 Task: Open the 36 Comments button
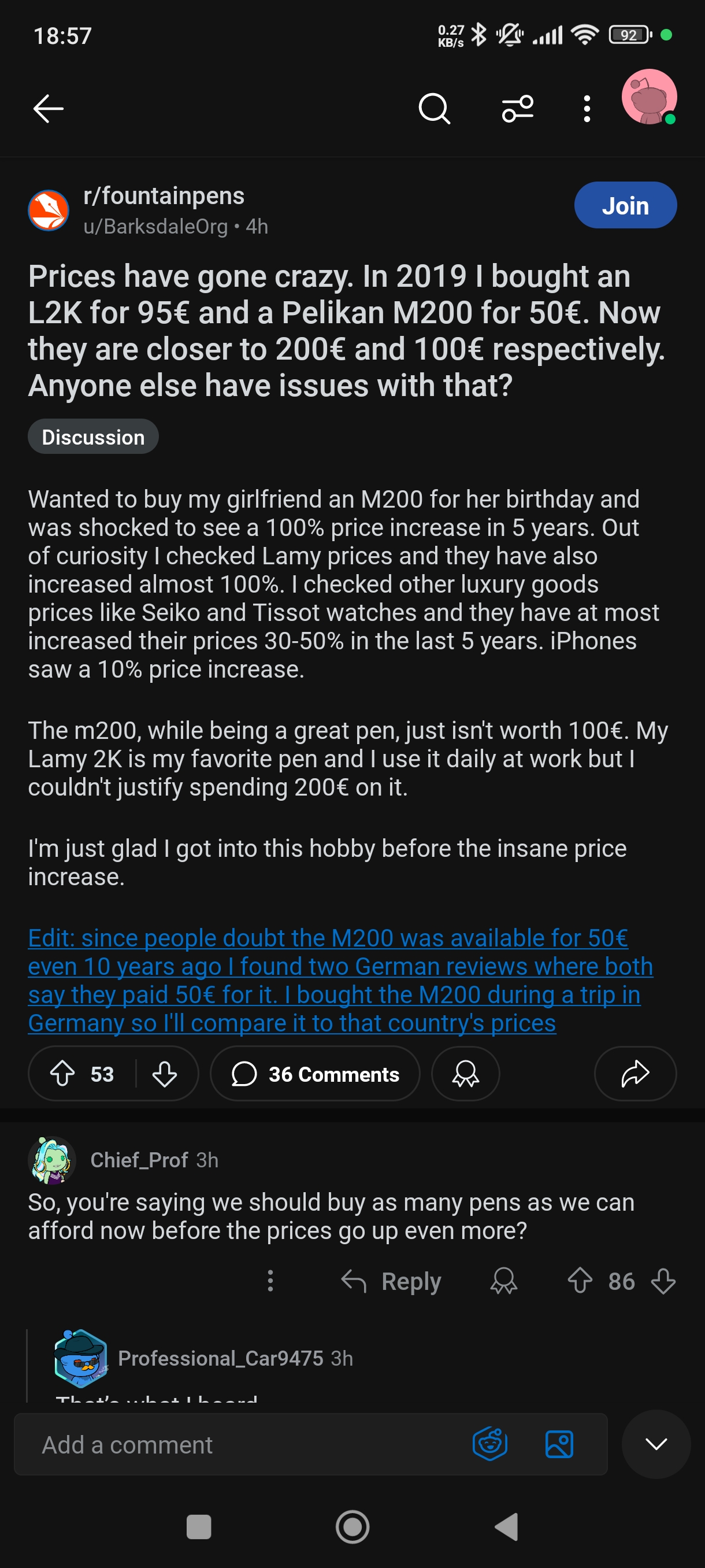[315, 1074]
